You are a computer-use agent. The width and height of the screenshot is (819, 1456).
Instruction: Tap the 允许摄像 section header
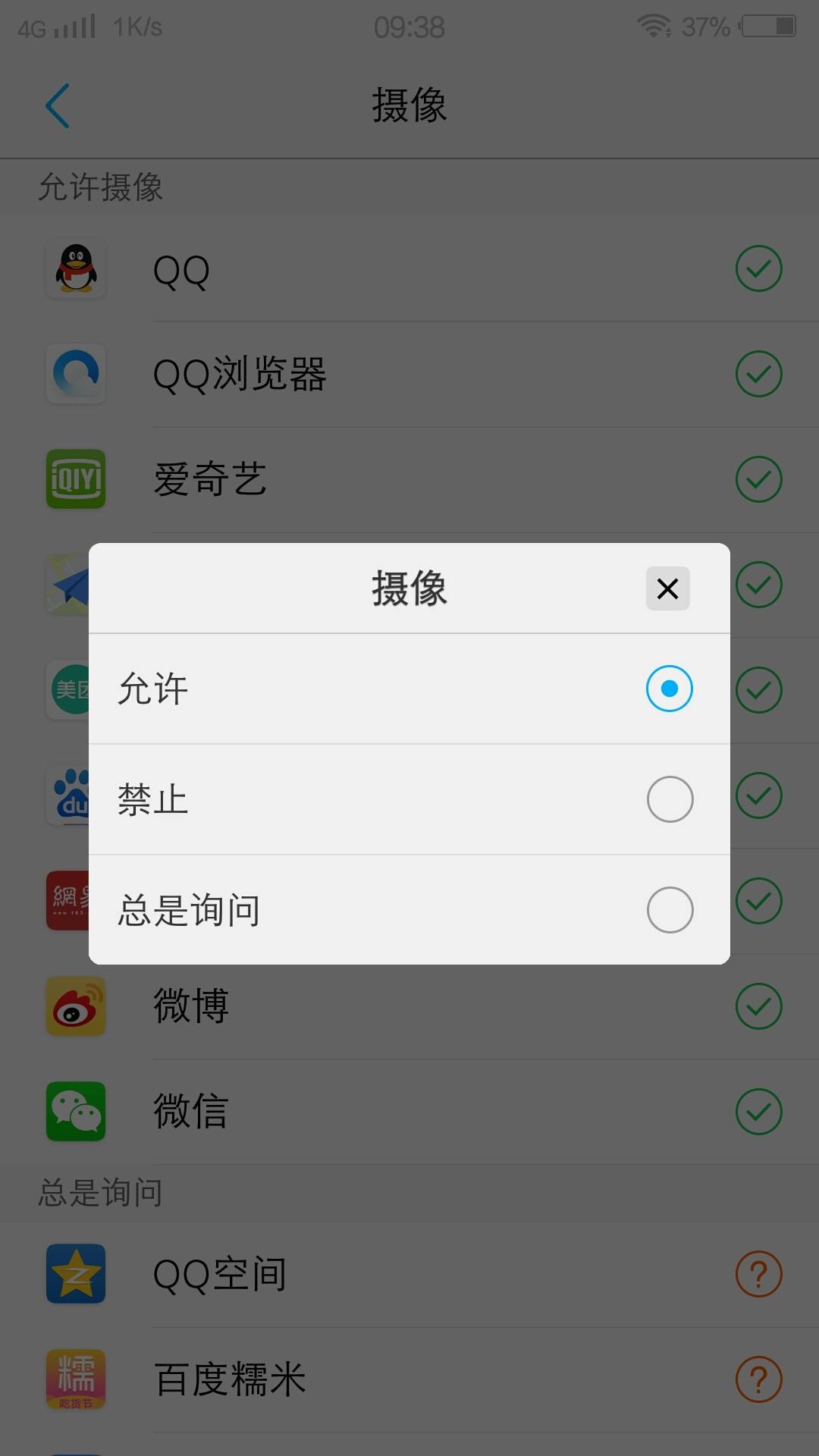tap(101, 188)
